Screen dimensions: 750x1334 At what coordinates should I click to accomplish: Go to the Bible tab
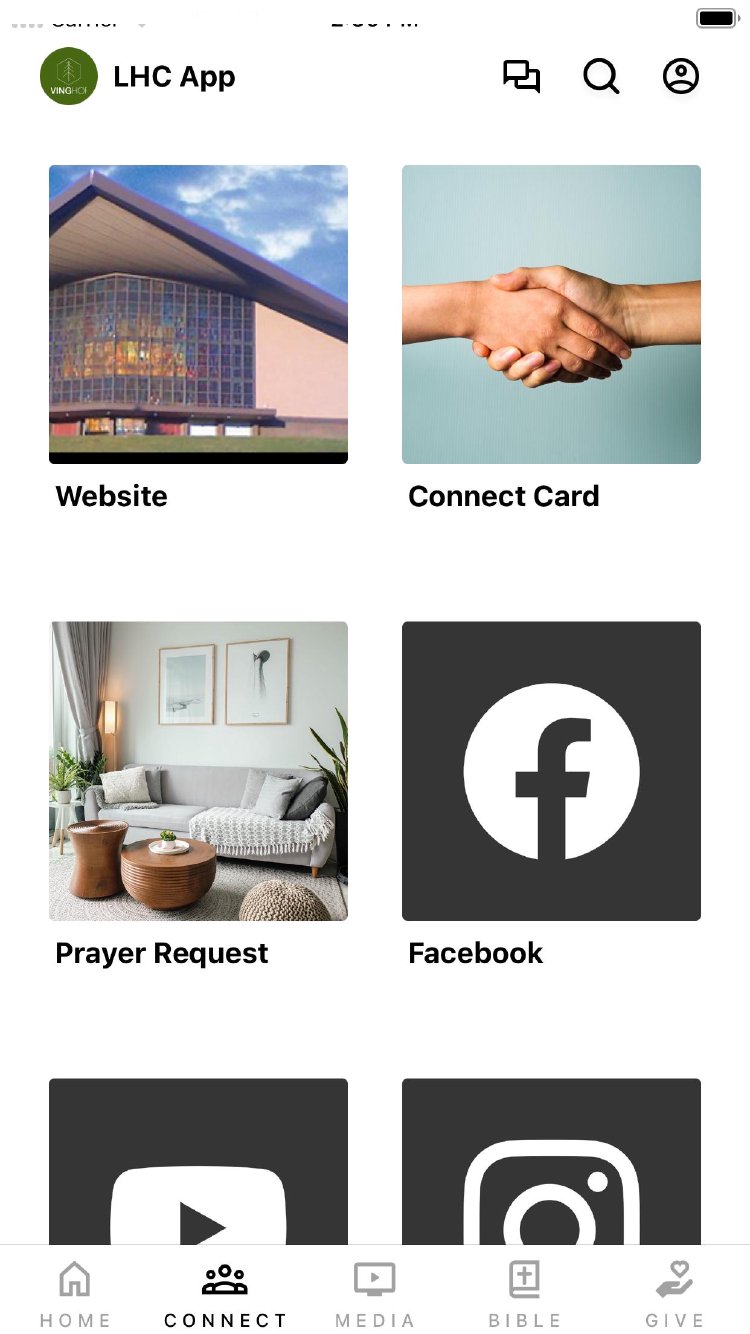pos(525,1293)
